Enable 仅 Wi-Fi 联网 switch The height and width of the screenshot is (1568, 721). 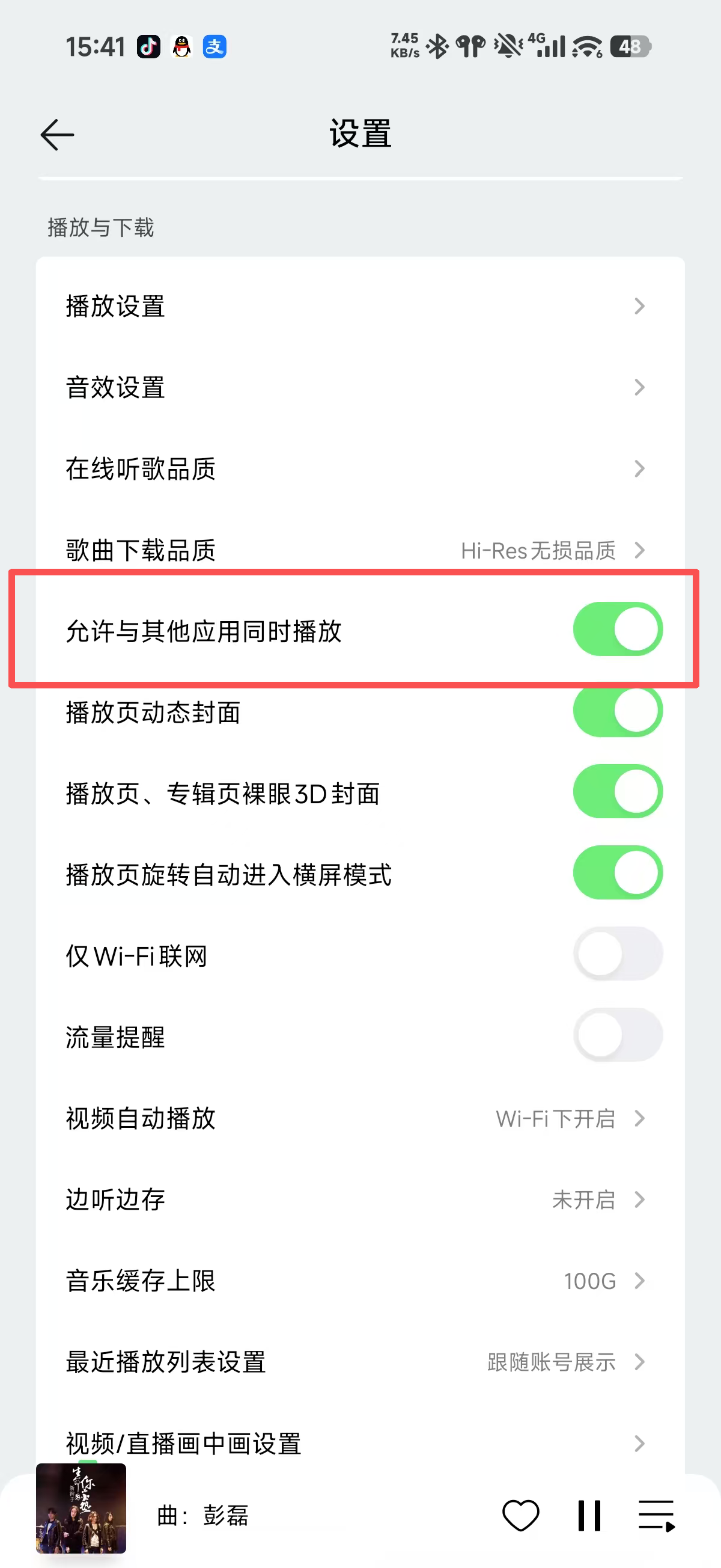click(617, 954)
